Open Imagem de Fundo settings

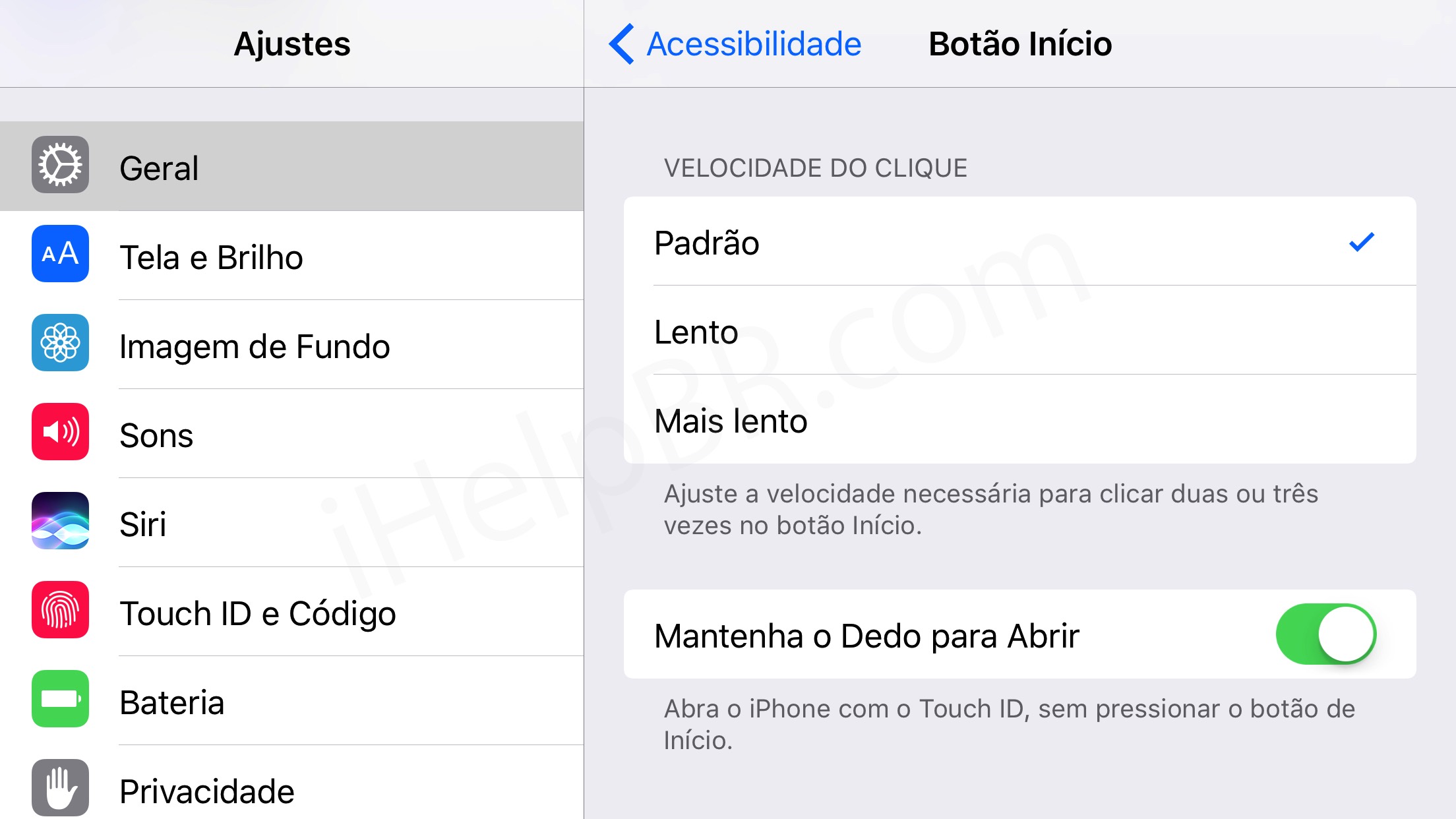pyautogui.click(x=291, y=345)
